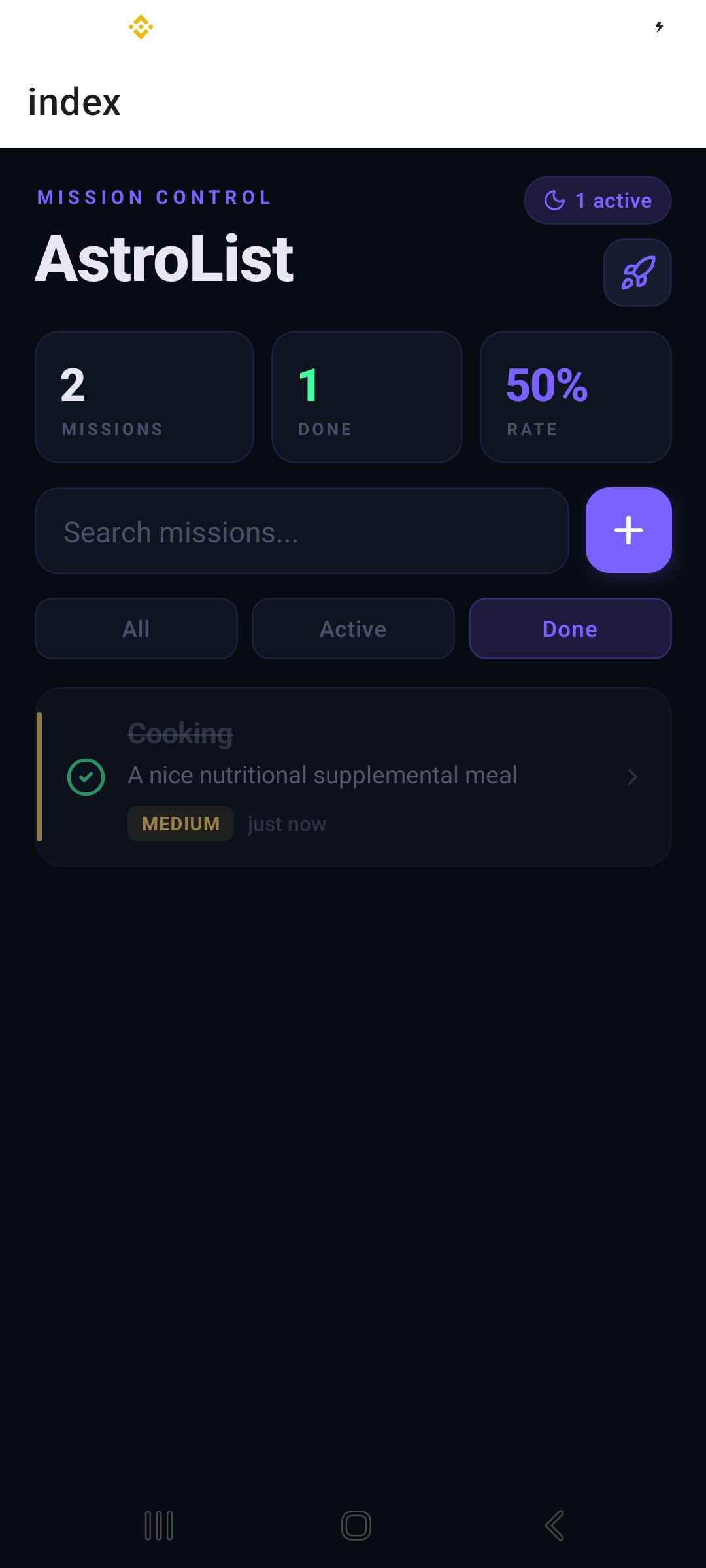Screen dimensions: 706x1568
Task: Switch to the Done tab
Action: 569,628
